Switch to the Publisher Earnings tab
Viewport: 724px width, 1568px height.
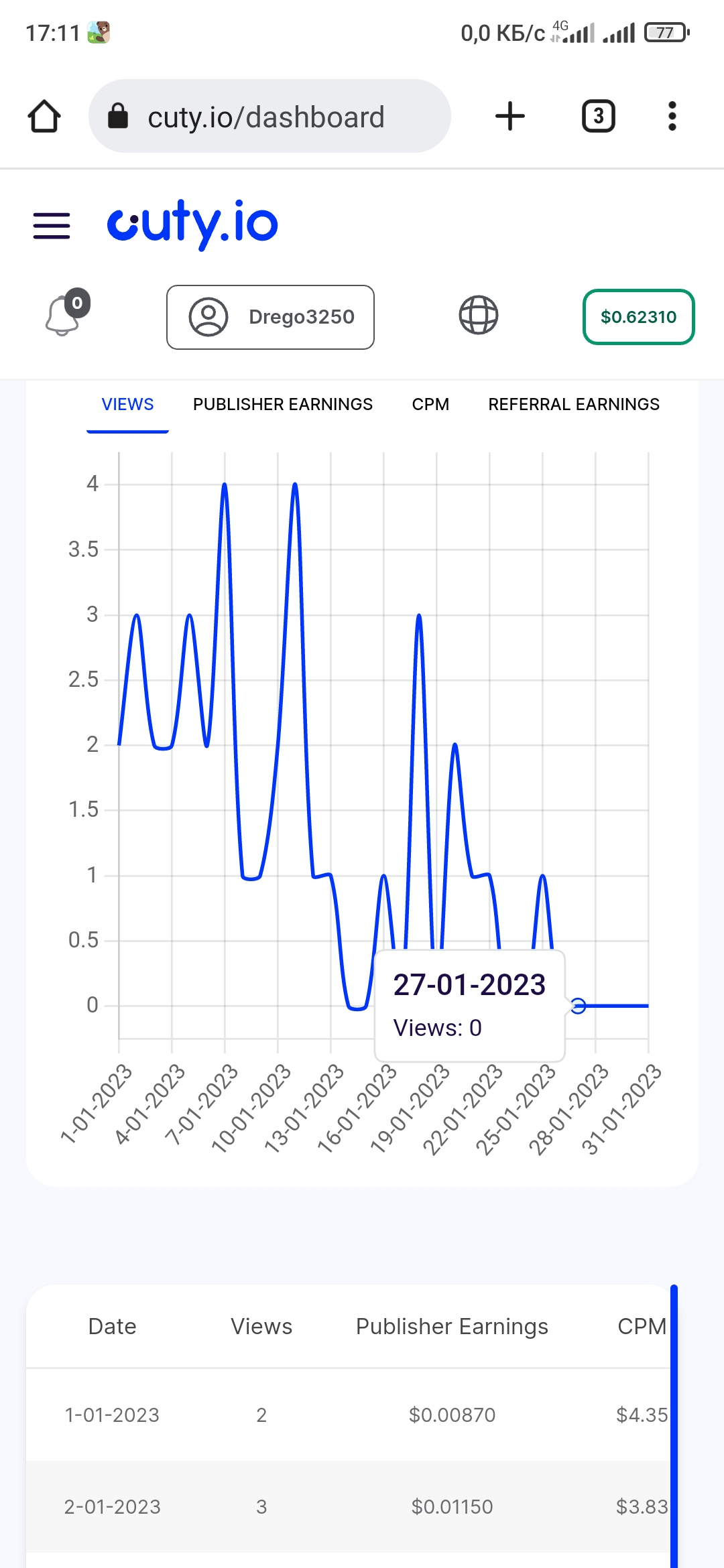click(x=283, y=405)
